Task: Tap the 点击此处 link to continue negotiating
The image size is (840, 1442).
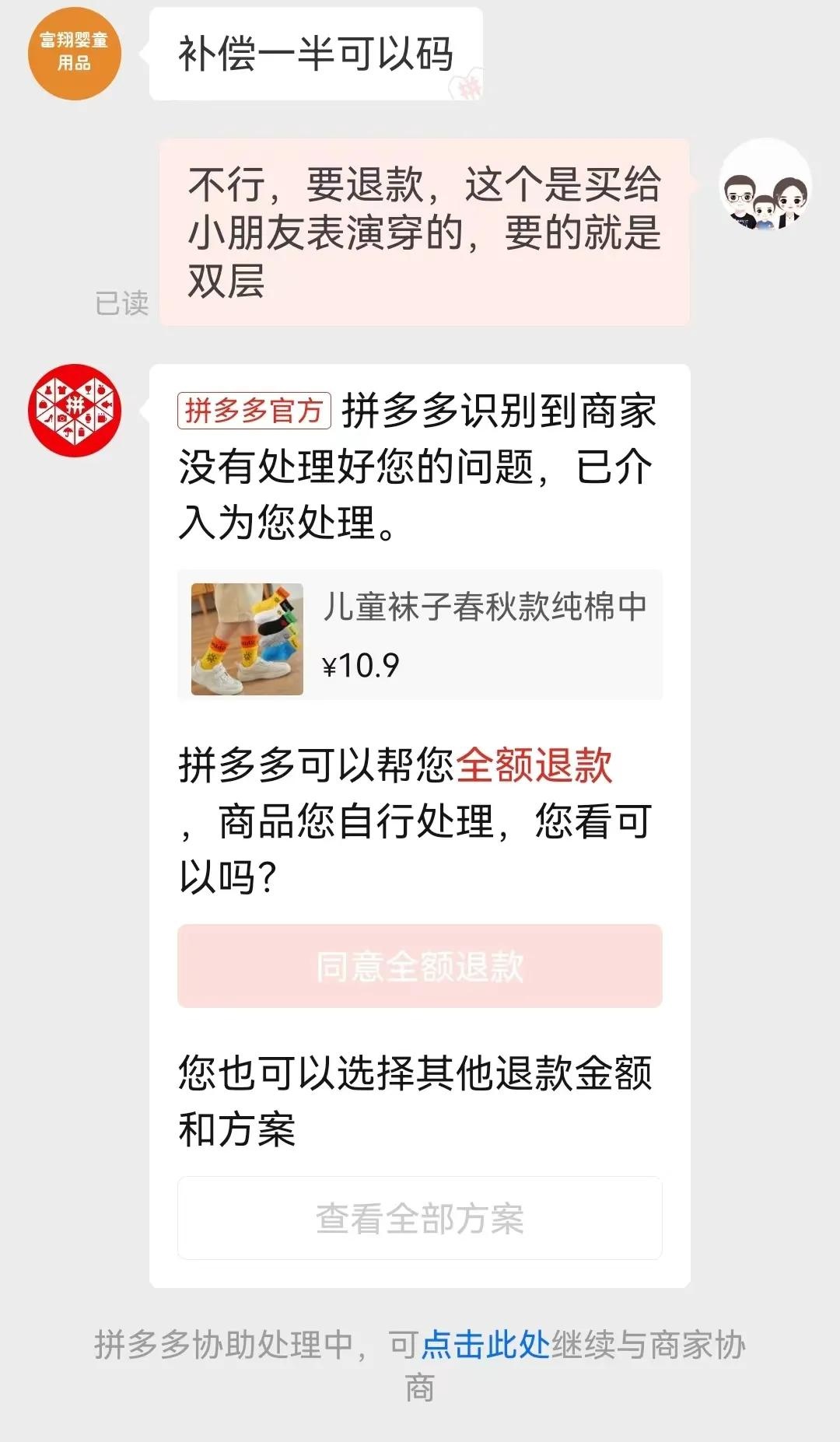Action: coord(485,1345)
